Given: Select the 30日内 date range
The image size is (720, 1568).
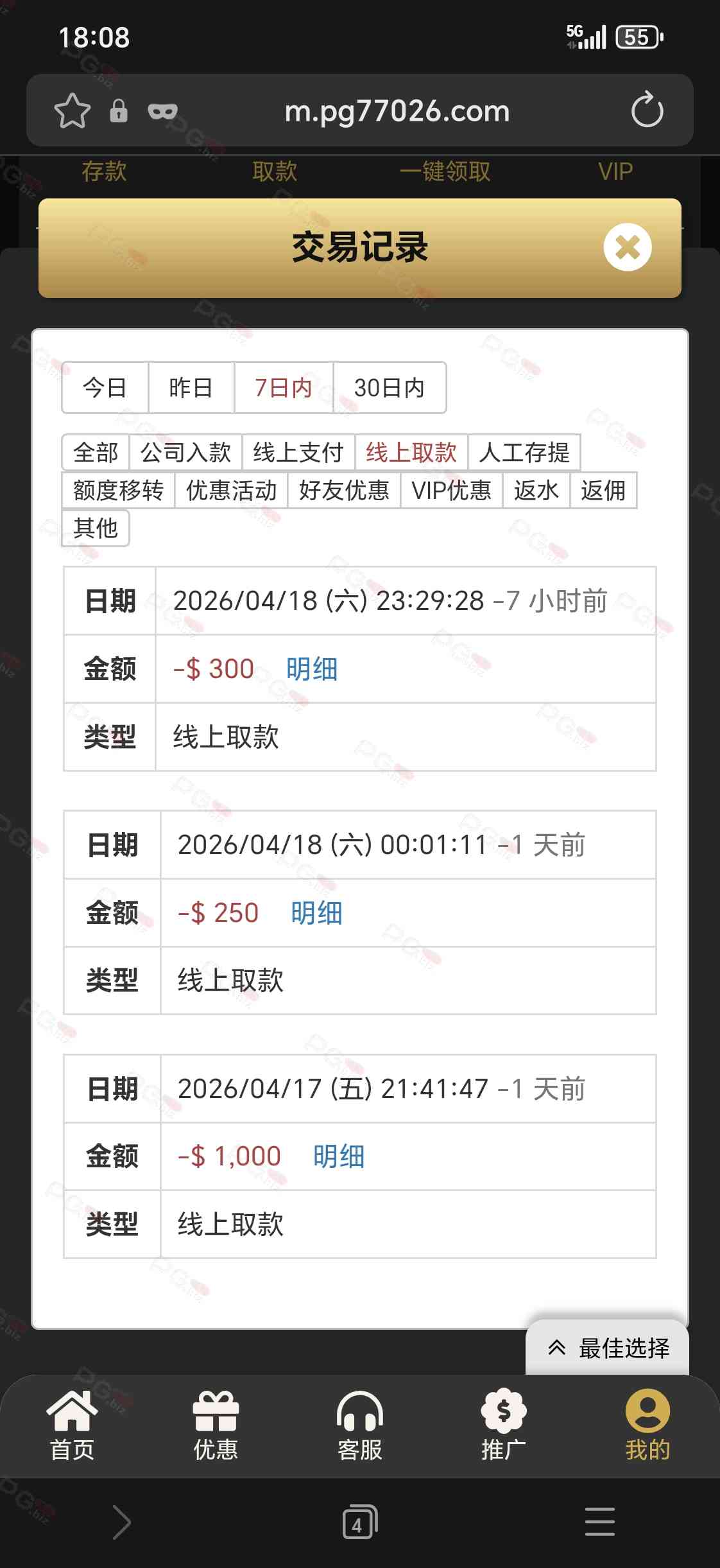Looking at the screenshot, I should tap(389, 388).
